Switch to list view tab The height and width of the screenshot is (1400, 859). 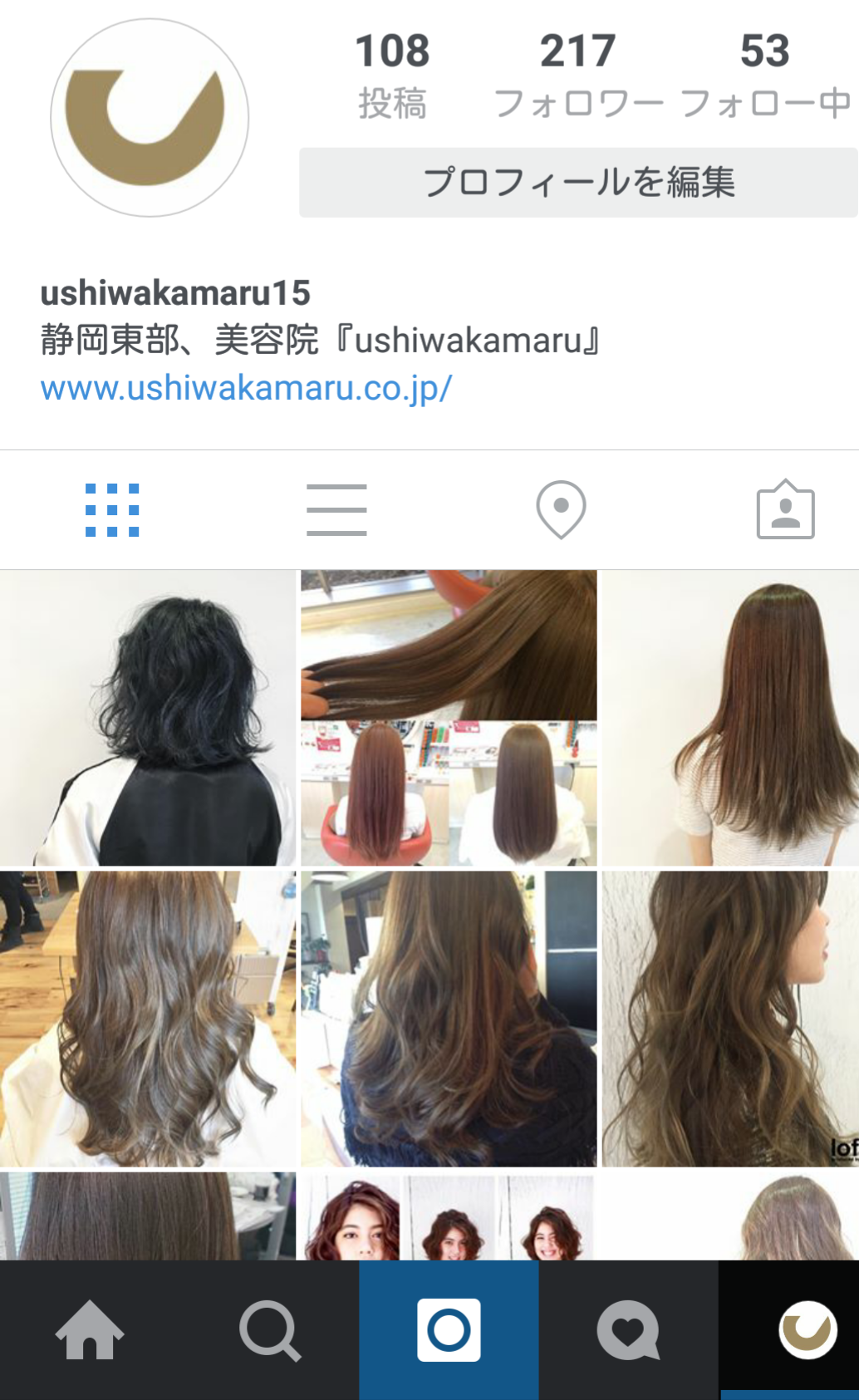point(336,510)
